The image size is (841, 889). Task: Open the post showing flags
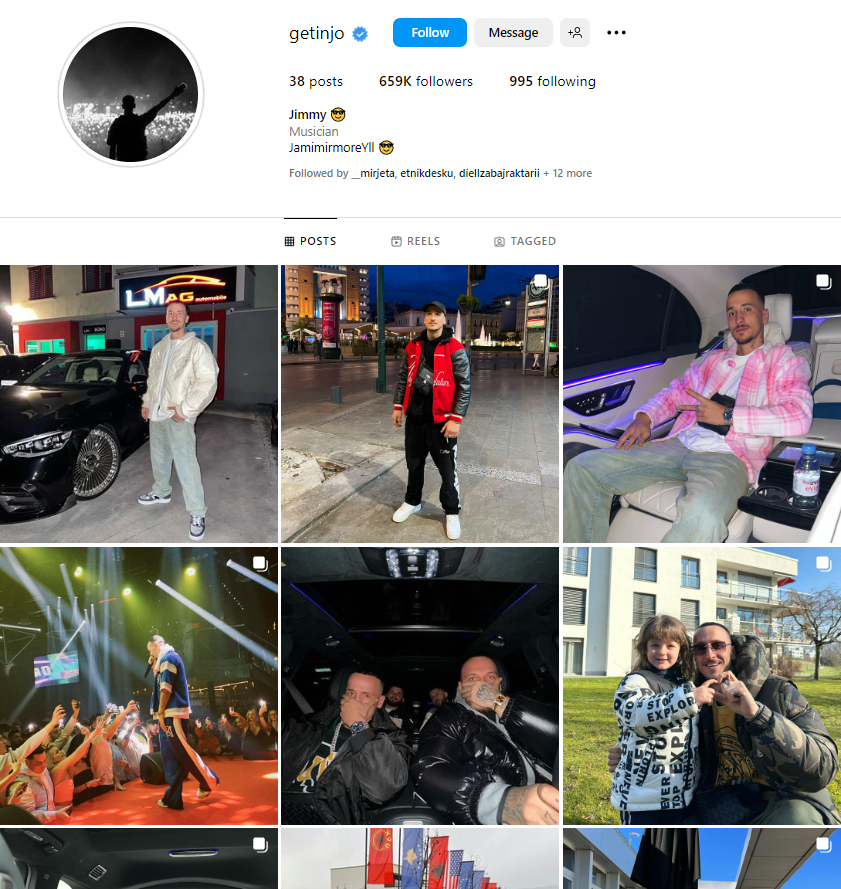(x=420, y=860)
